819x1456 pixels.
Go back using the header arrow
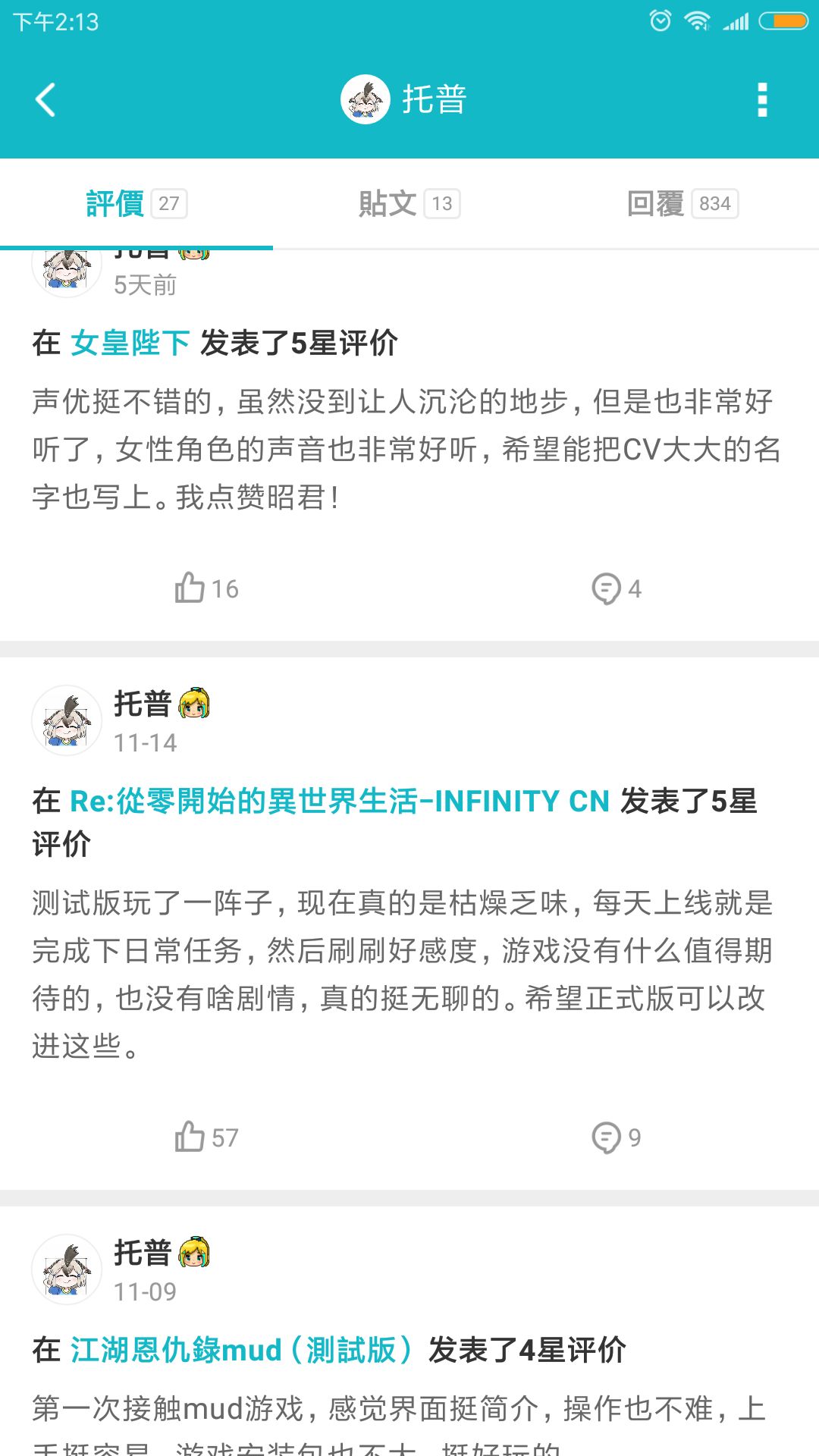tap(45, 100)
